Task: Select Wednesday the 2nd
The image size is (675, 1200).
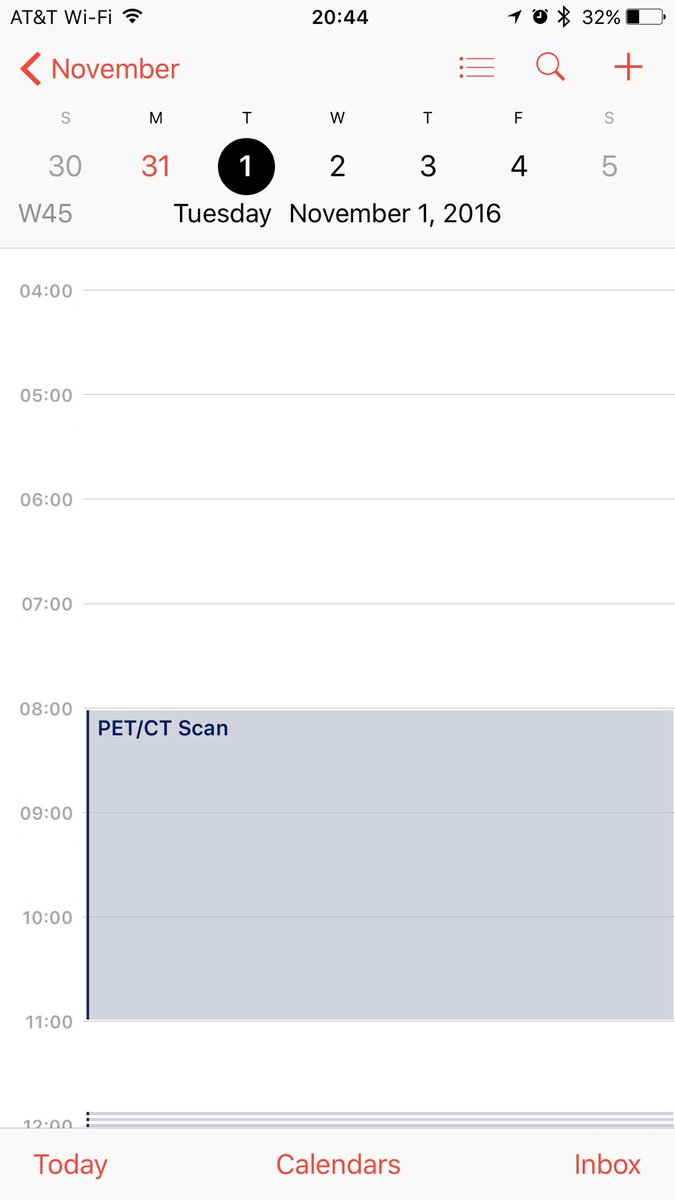Action: [337, 166]
